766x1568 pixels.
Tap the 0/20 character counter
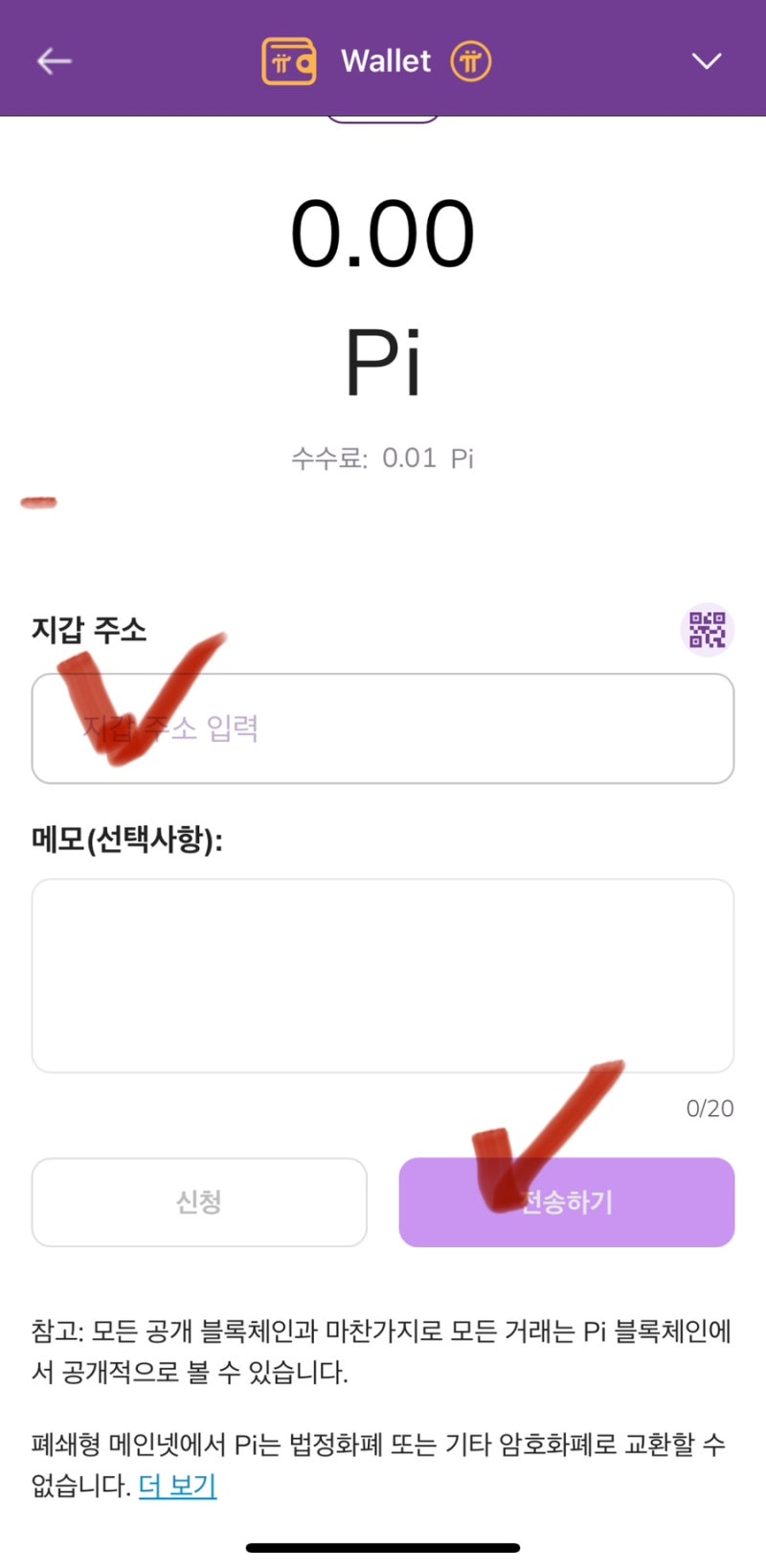click(709, 1109)
